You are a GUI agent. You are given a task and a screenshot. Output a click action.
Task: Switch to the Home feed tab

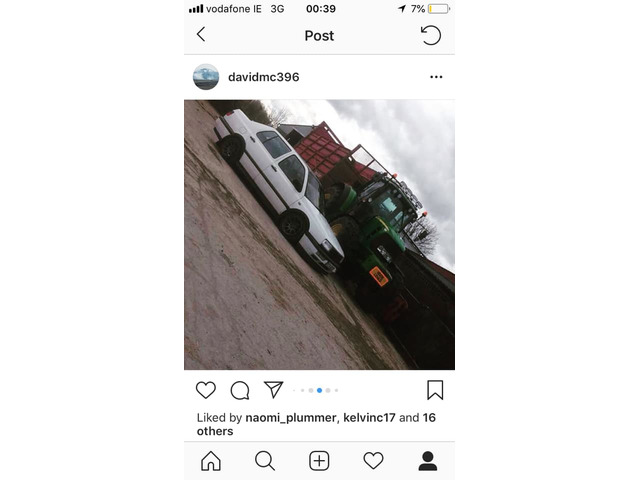click(211, 461)
